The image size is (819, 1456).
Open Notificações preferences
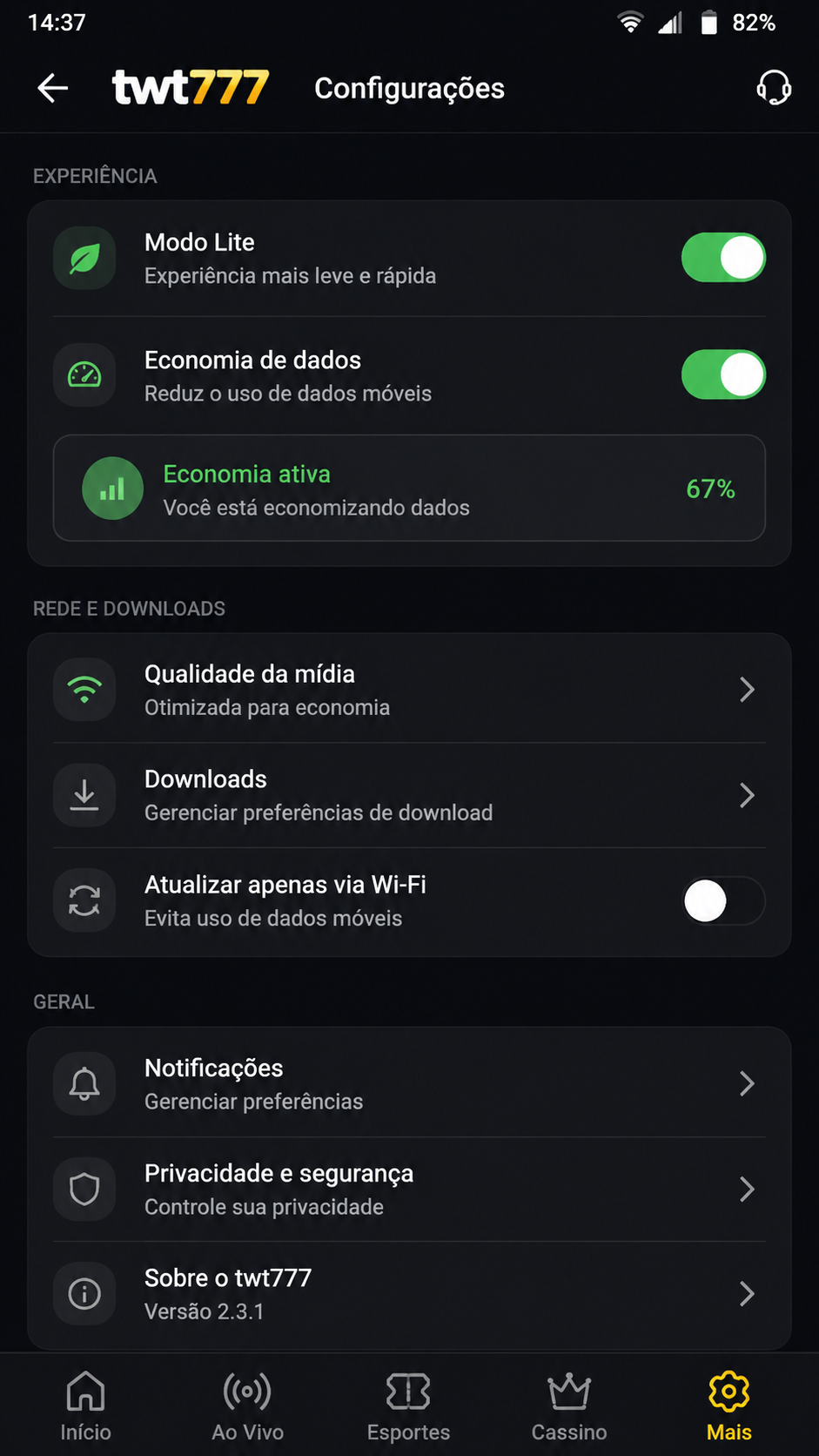(x=409, y=1084)
